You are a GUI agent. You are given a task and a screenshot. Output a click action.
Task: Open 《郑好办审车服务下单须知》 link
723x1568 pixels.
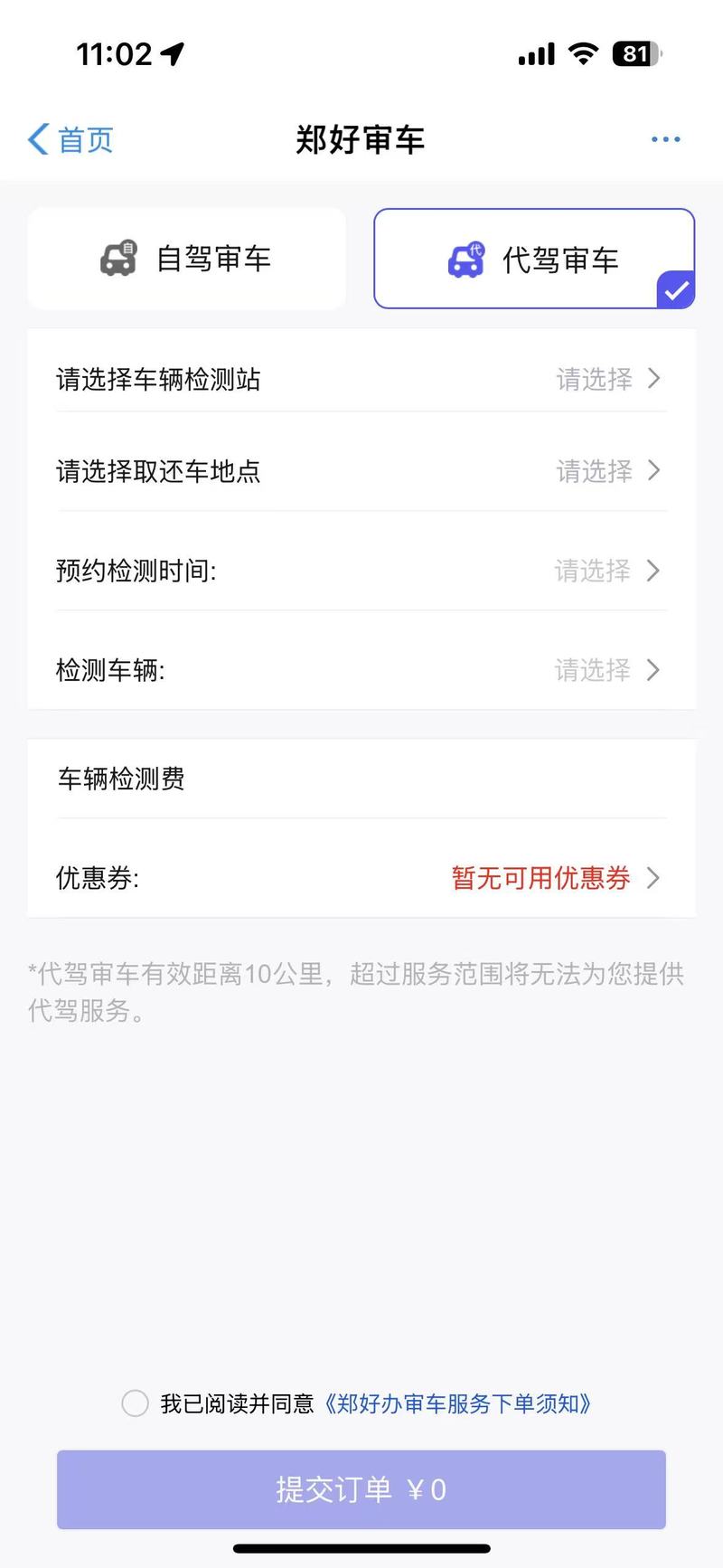pyautogui.click(x=458, y=1403)
